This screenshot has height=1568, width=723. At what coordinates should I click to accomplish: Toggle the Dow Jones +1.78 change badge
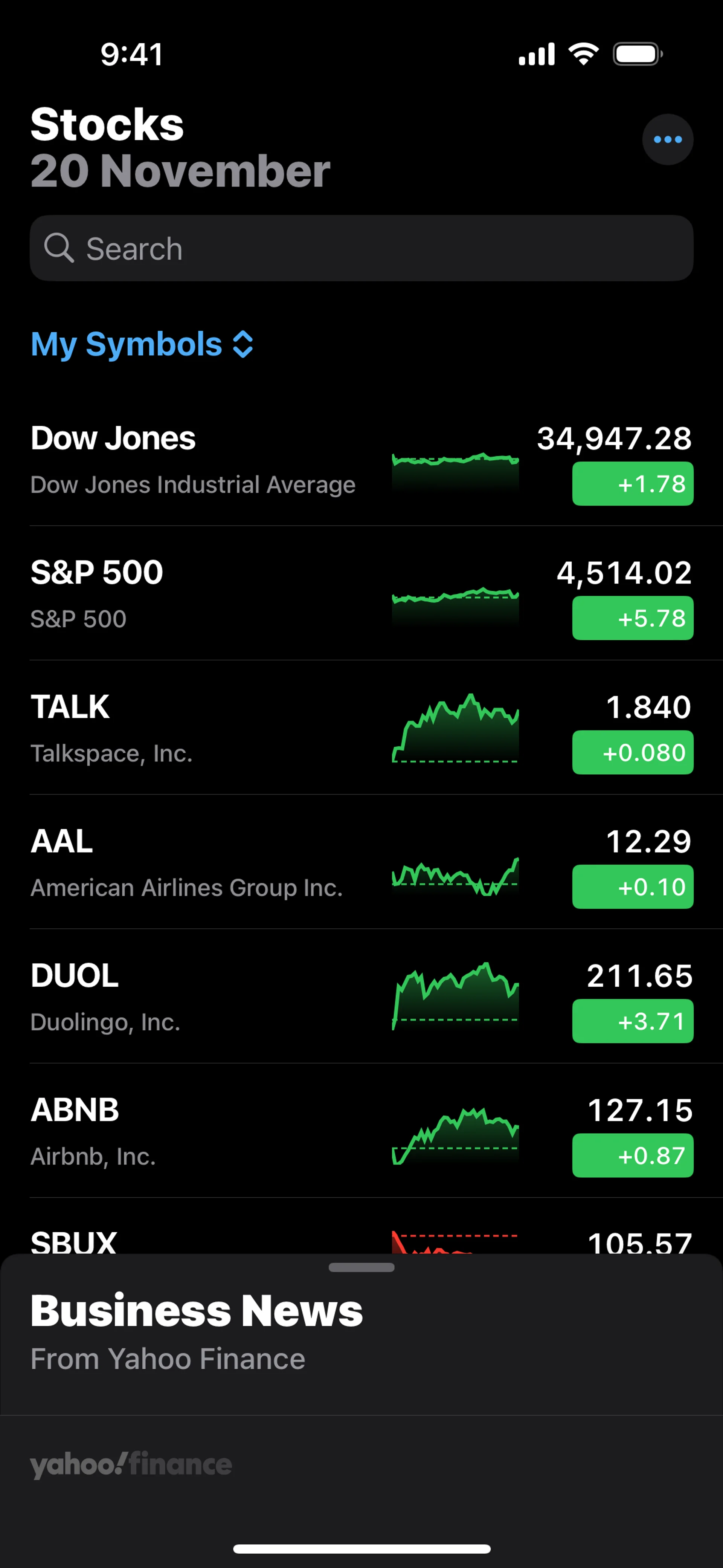coord(632,484)
